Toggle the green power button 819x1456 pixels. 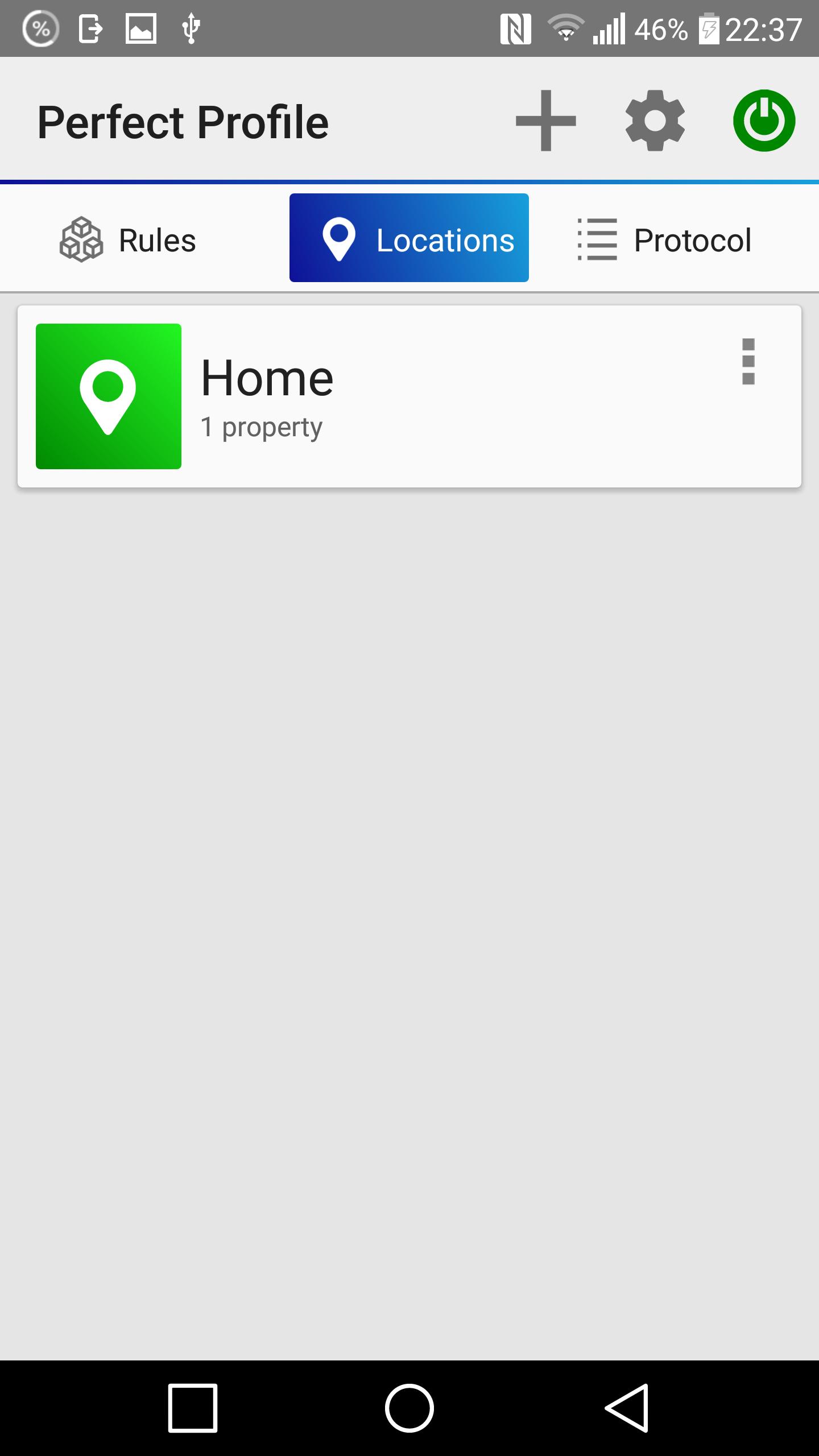(x=764, y=121)
